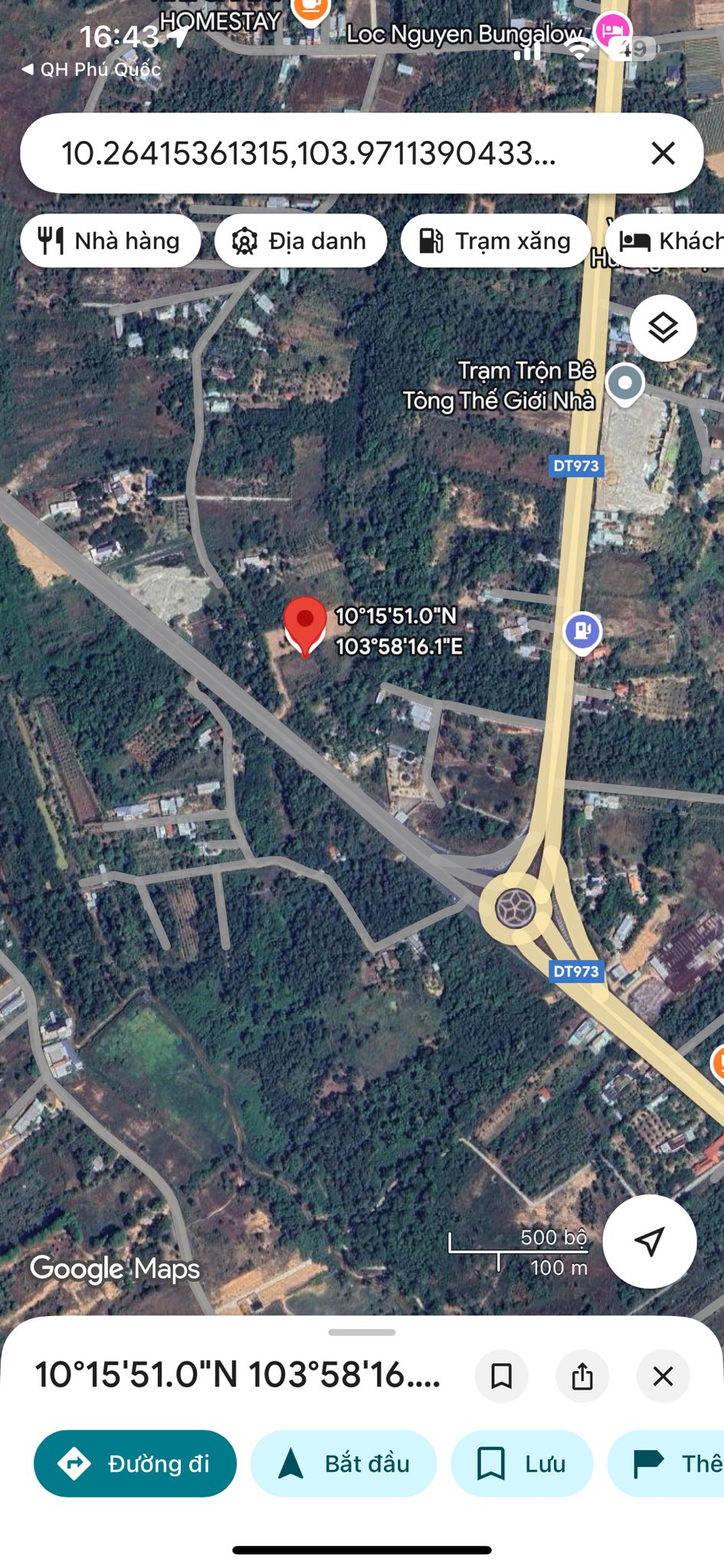Clear the coordinates in the search box

pos(663,153)
